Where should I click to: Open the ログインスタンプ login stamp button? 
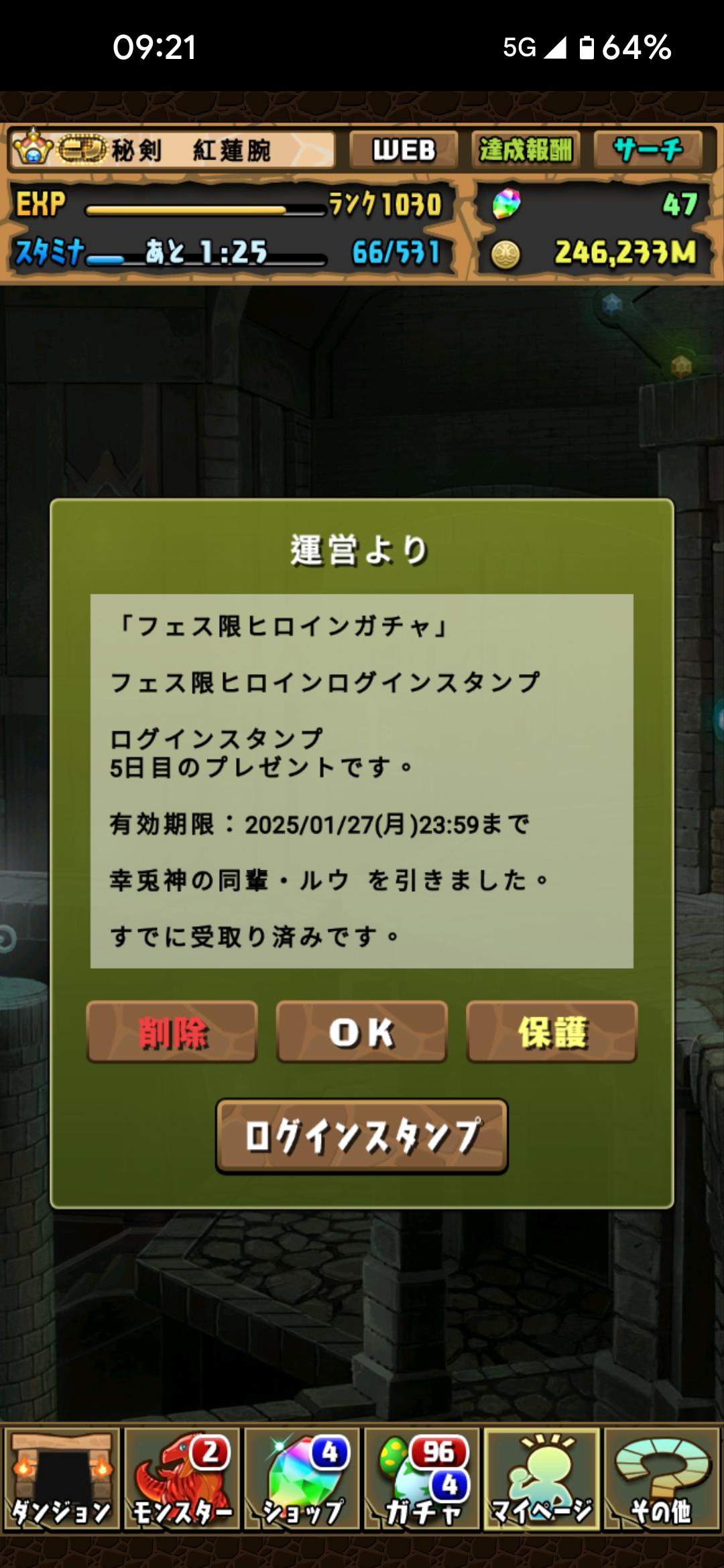[362, 1136]
